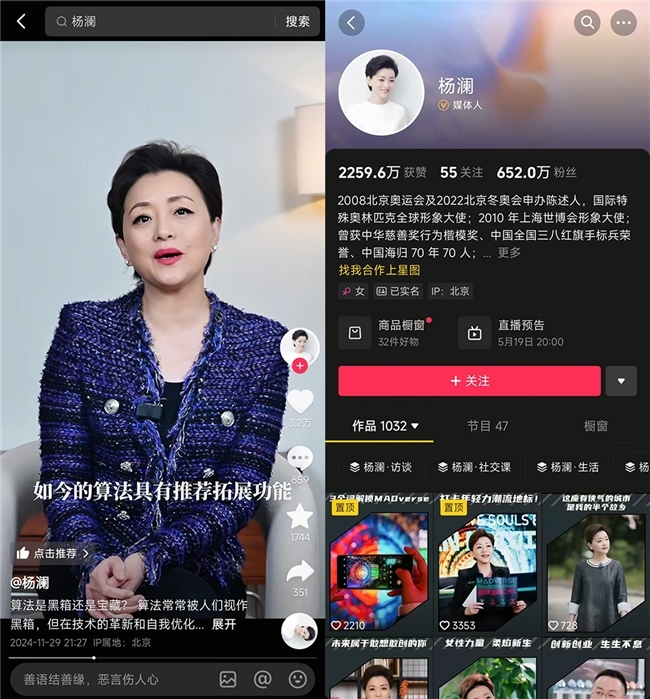Expand the dropdown arrow beside 关注
The image size is (650, 699).
tap(621, 381)
